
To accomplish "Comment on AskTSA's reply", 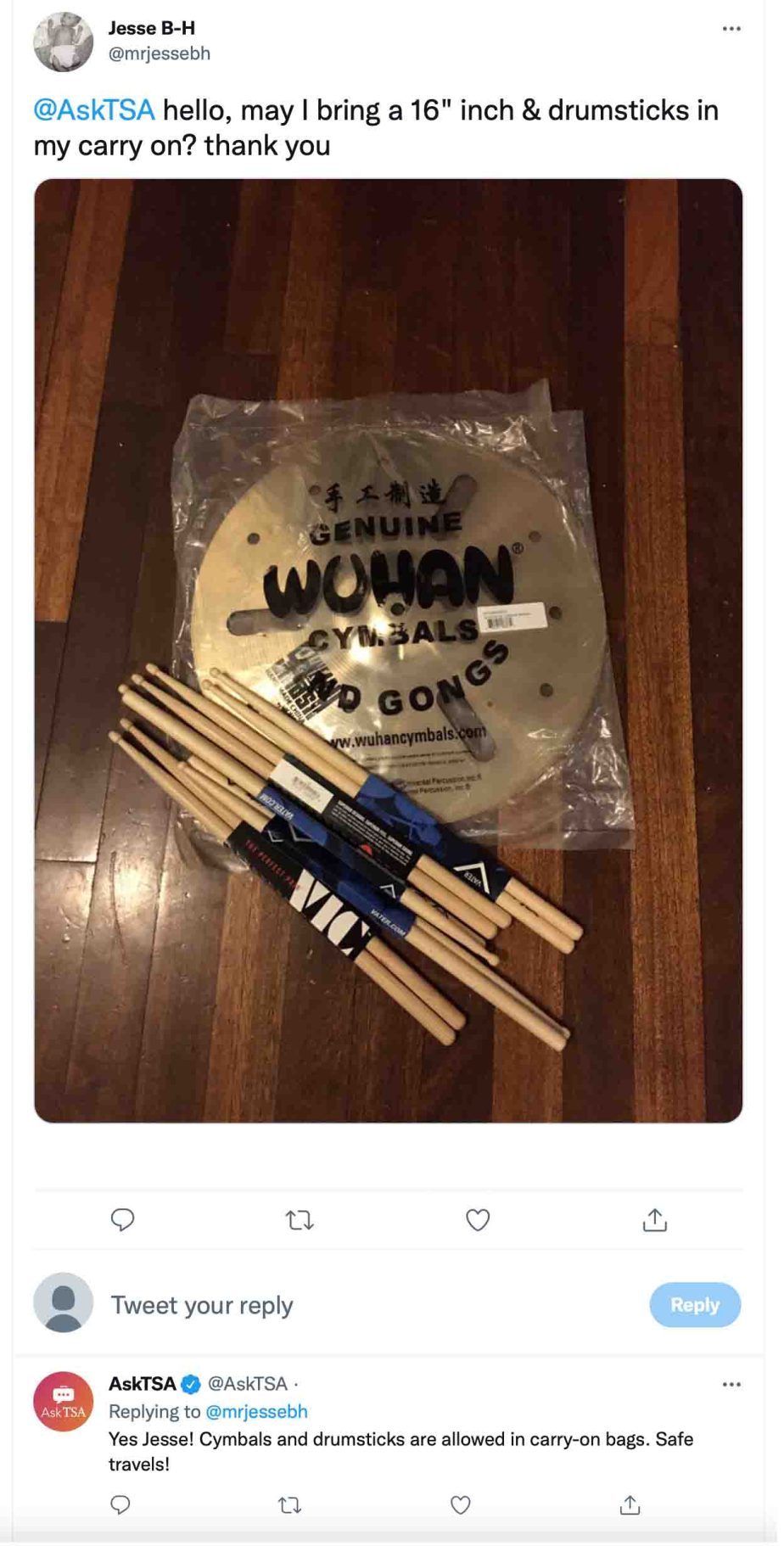I will click(x=120, y=1504).
